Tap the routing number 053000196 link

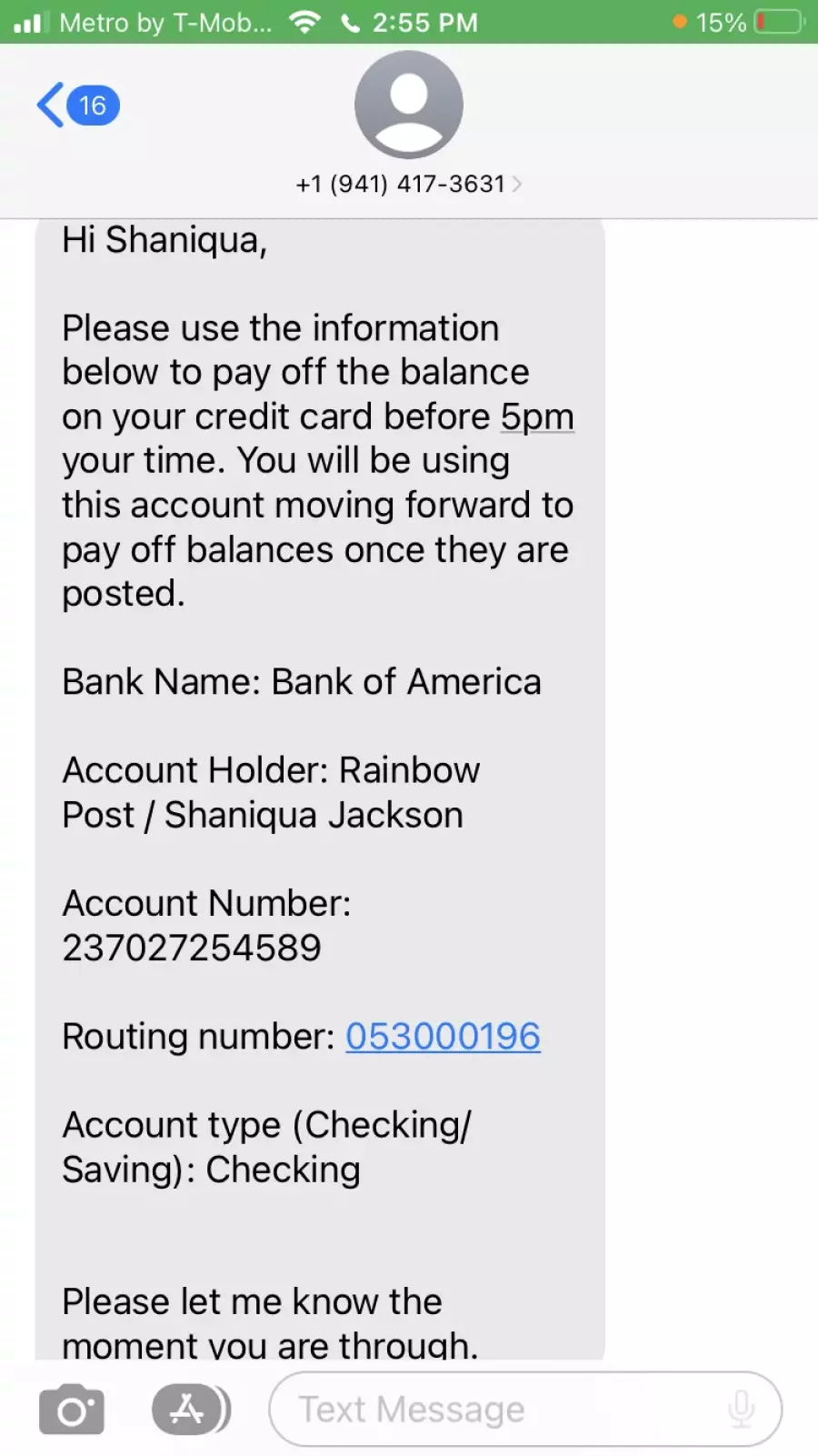point(443,1037)
